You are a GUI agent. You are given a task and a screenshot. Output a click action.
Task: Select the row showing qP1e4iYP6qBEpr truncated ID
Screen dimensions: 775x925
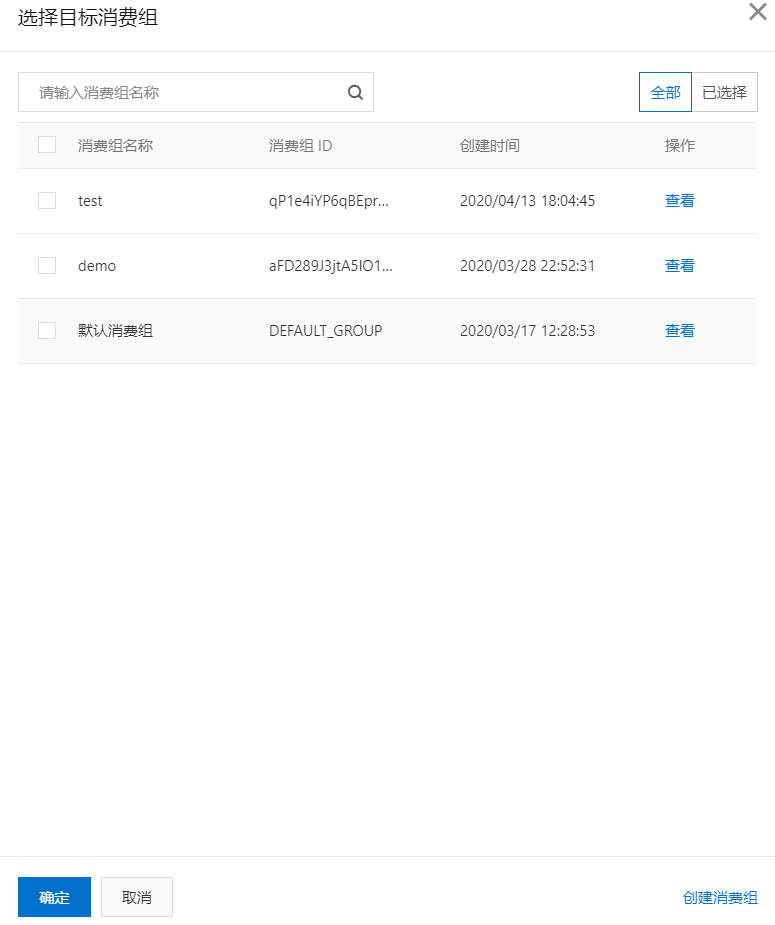pyautogui.click(x=330, y=200)
